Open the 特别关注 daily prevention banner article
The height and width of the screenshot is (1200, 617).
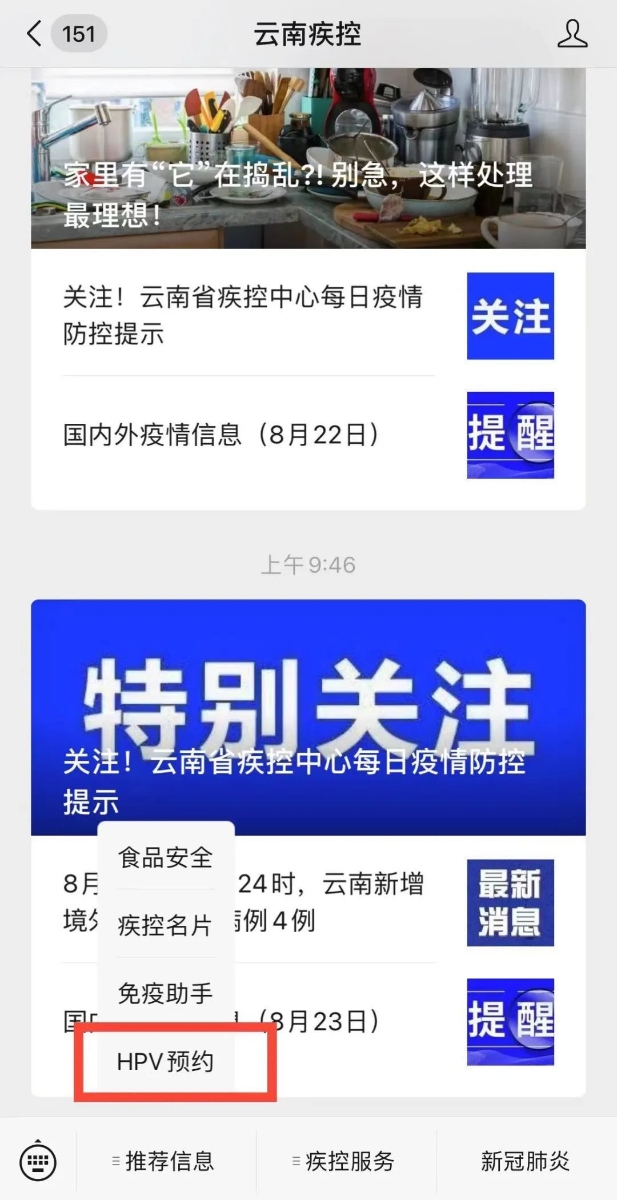[308, 716]
